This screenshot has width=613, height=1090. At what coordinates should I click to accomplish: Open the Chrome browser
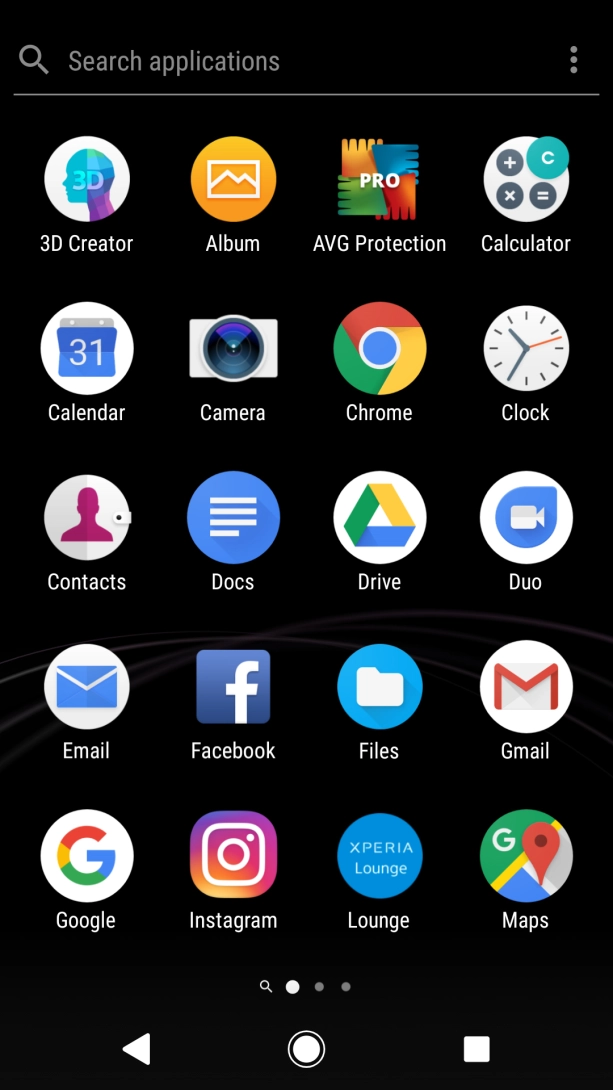pyautogui.click(x=379, y=349)
